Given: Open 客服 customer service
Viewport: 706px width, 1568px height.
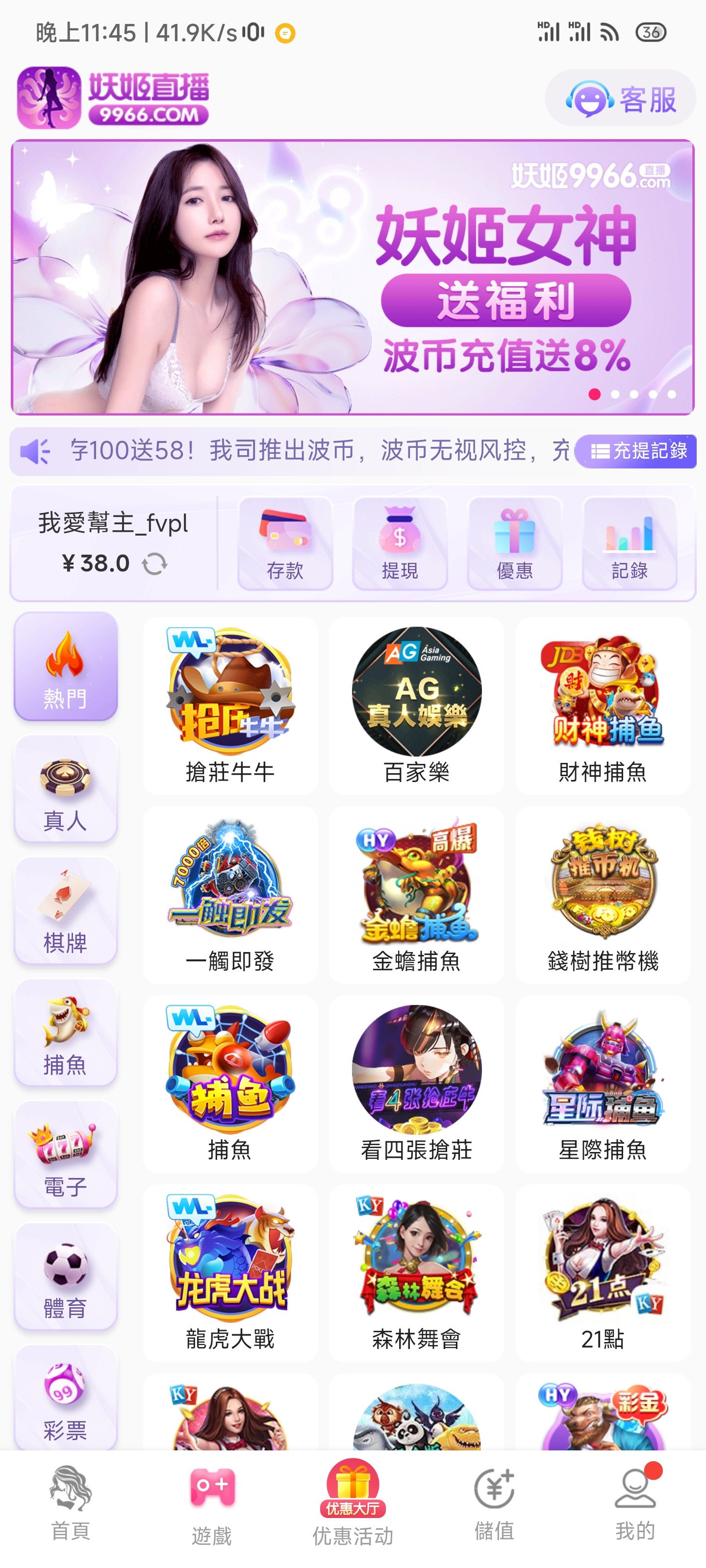Looking at the screenshot, I should point(620,98).
